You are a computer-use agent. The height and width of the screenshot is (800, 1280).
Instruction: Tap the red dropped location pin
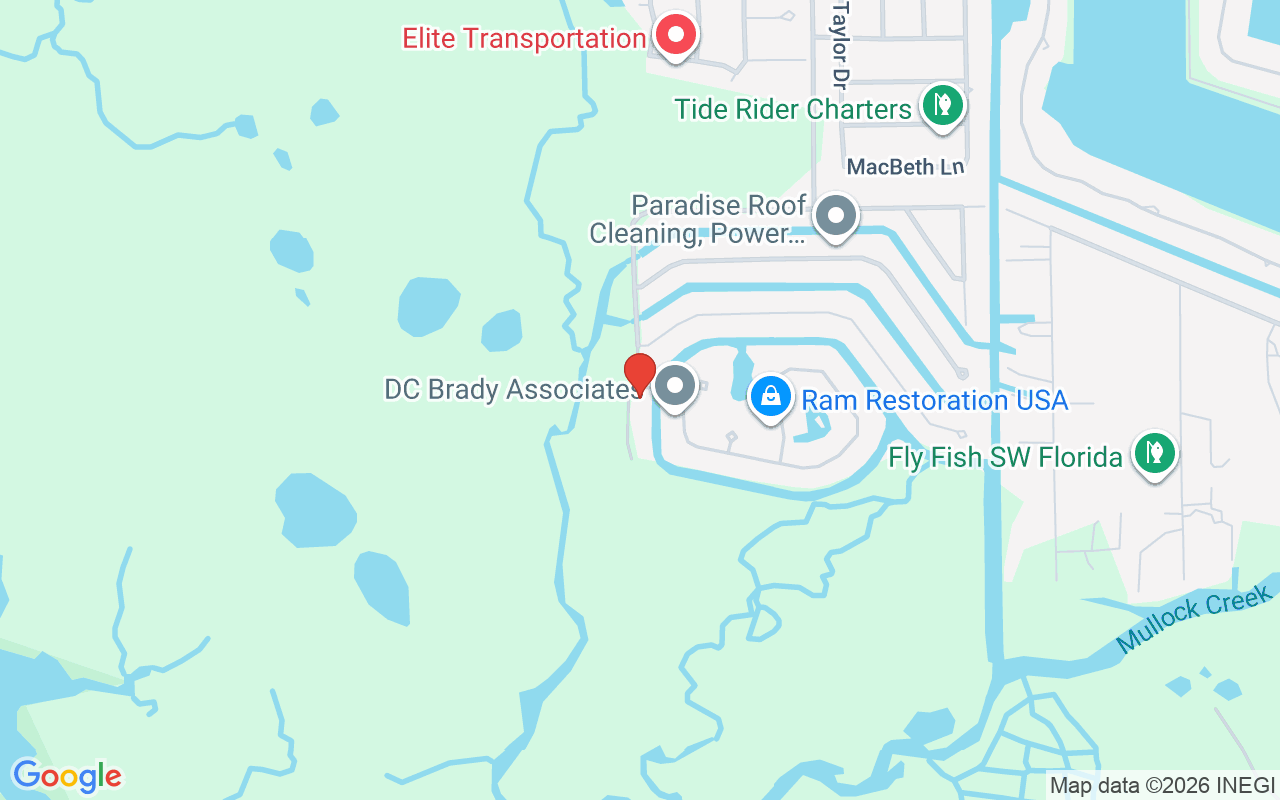pyautogui.click(x=640, y=374)
